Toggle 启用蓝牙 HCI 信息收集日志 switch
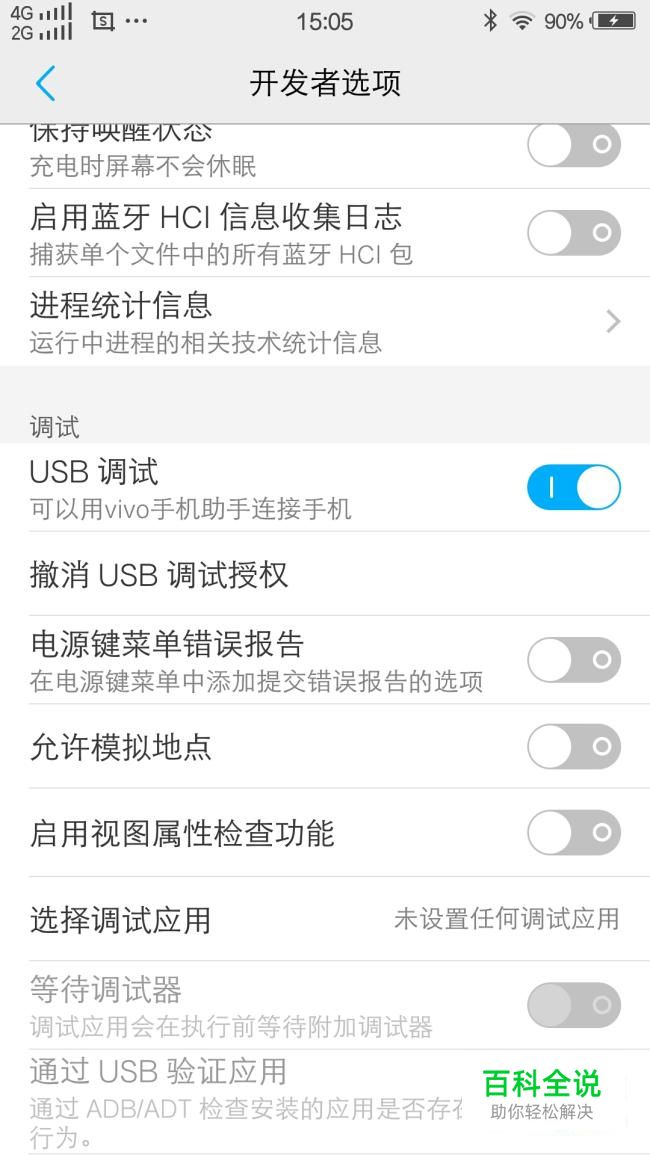The height and width of the screenshot is (1155, 650). click(x=573, y=233)
